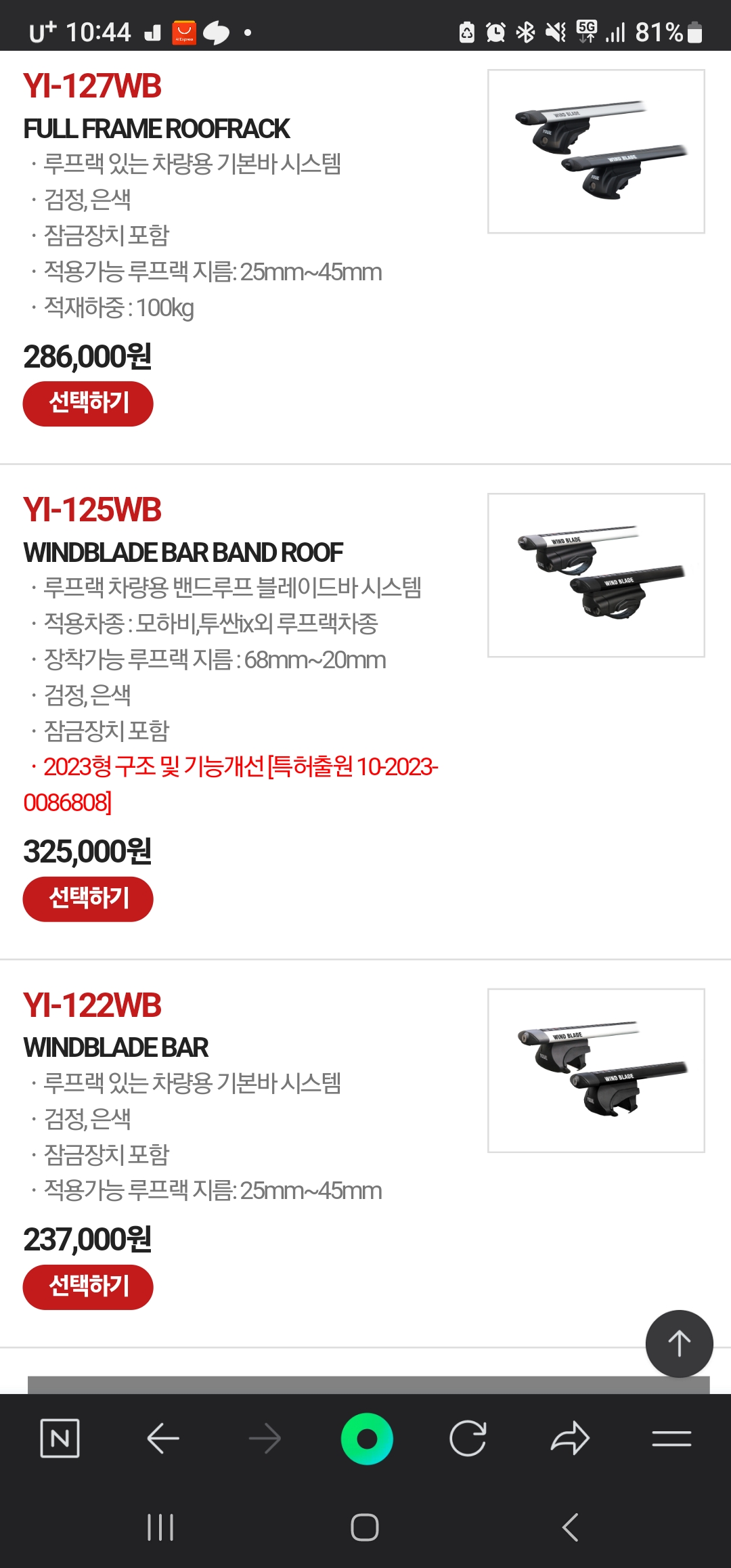Share this page

click(570, 1438)
